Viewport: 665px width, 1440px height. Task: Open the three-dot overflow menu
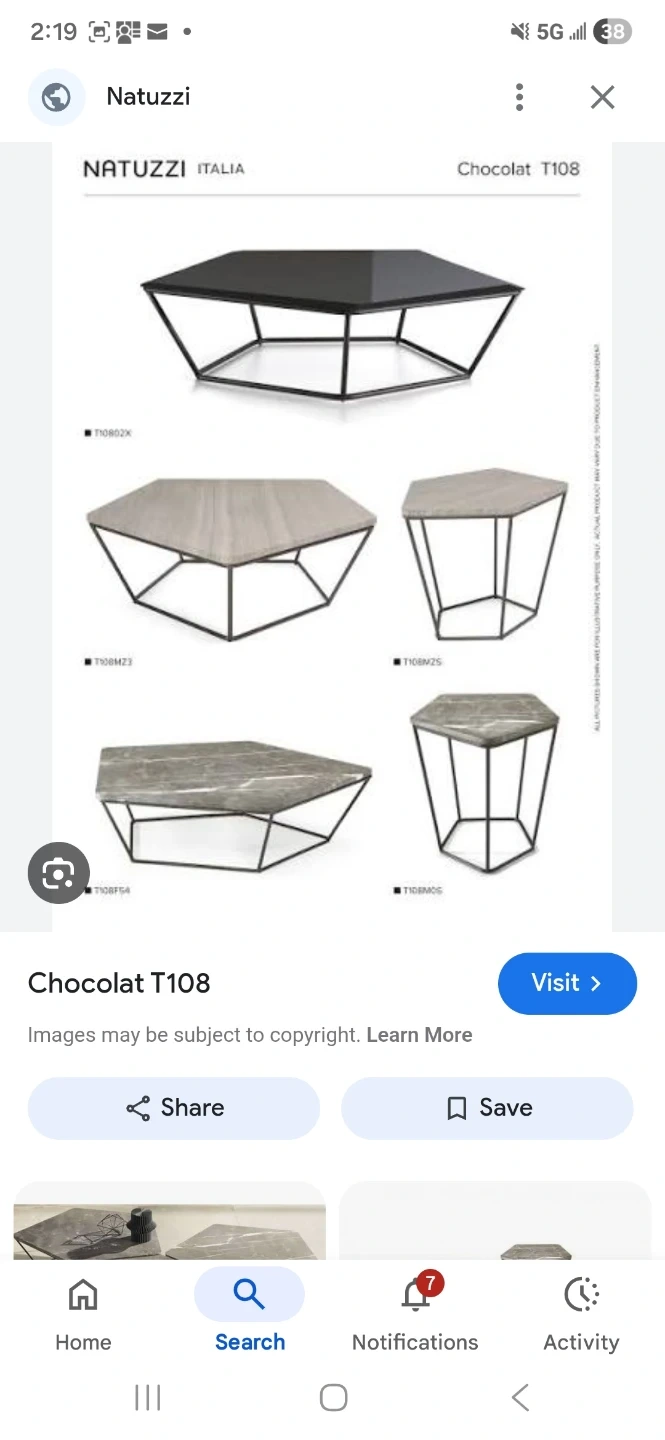[519, 97]
